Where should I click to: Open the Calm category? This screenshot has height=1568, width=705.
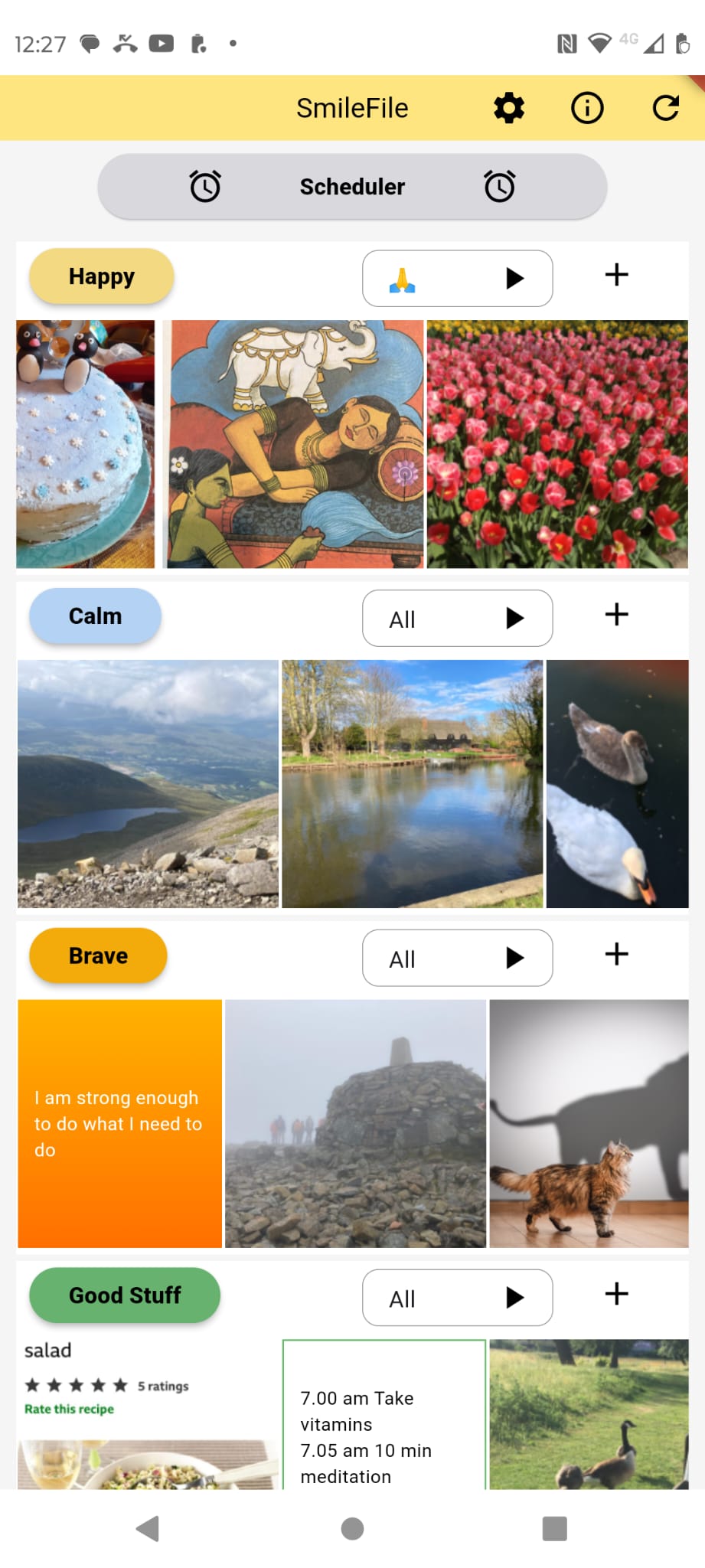click(x=96, y=616)
